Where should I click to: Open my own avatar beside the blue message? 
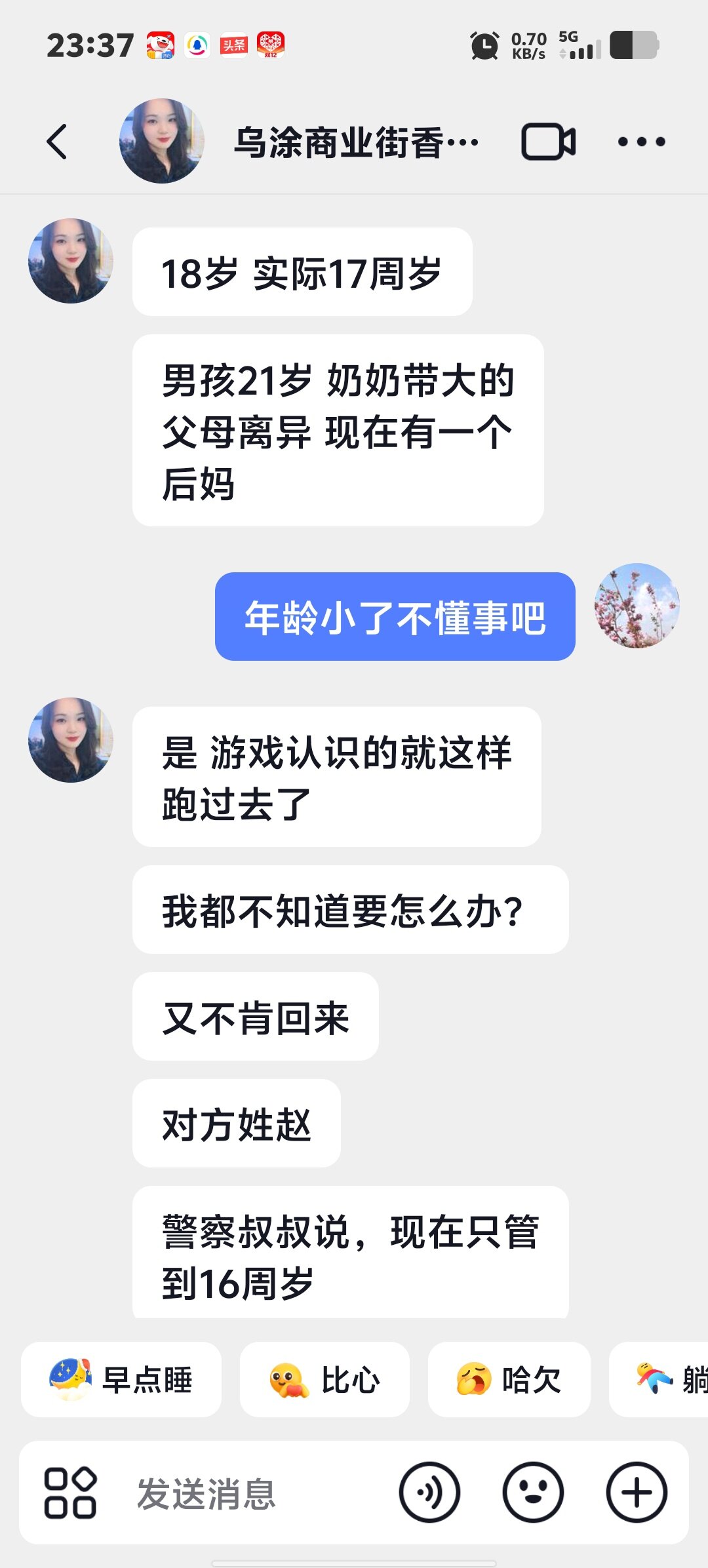pyautogui.click(x=637, y=606)
